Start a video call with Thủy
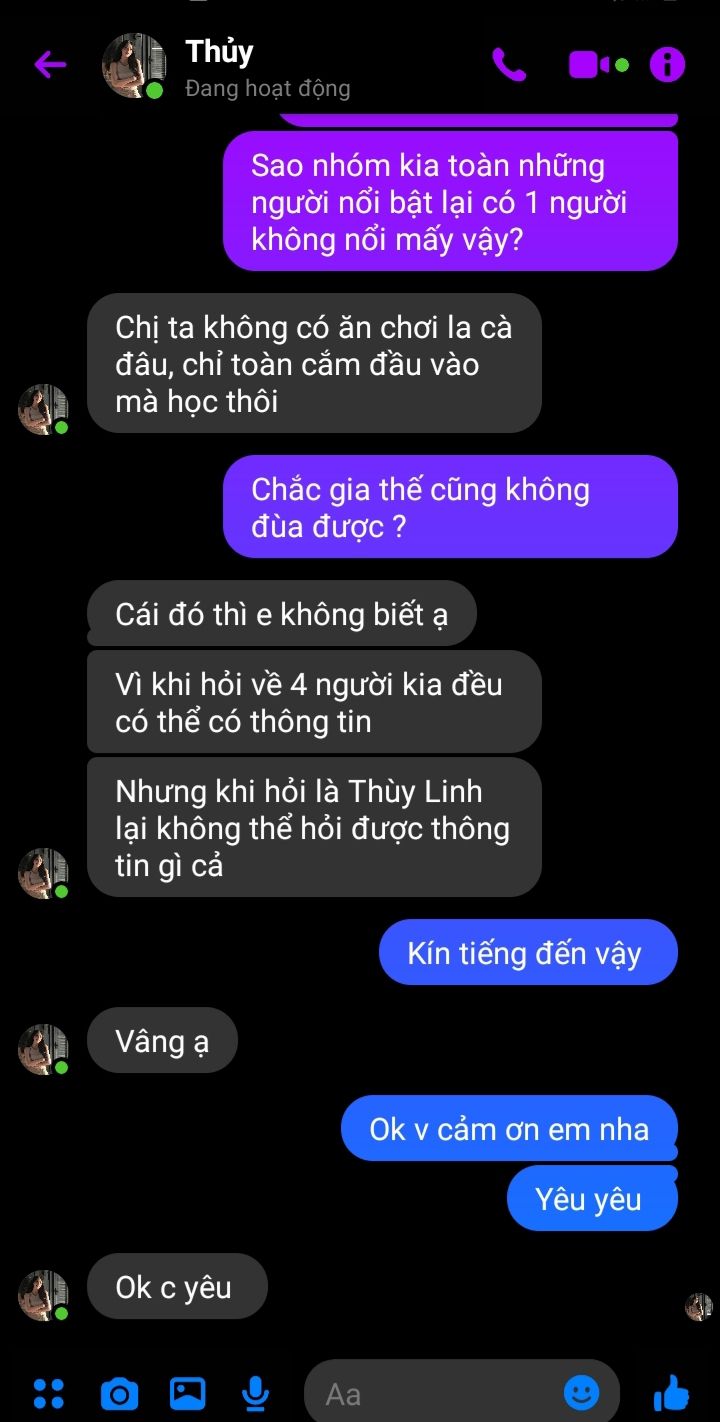The image size is (720, 1422). coord(598,66)
